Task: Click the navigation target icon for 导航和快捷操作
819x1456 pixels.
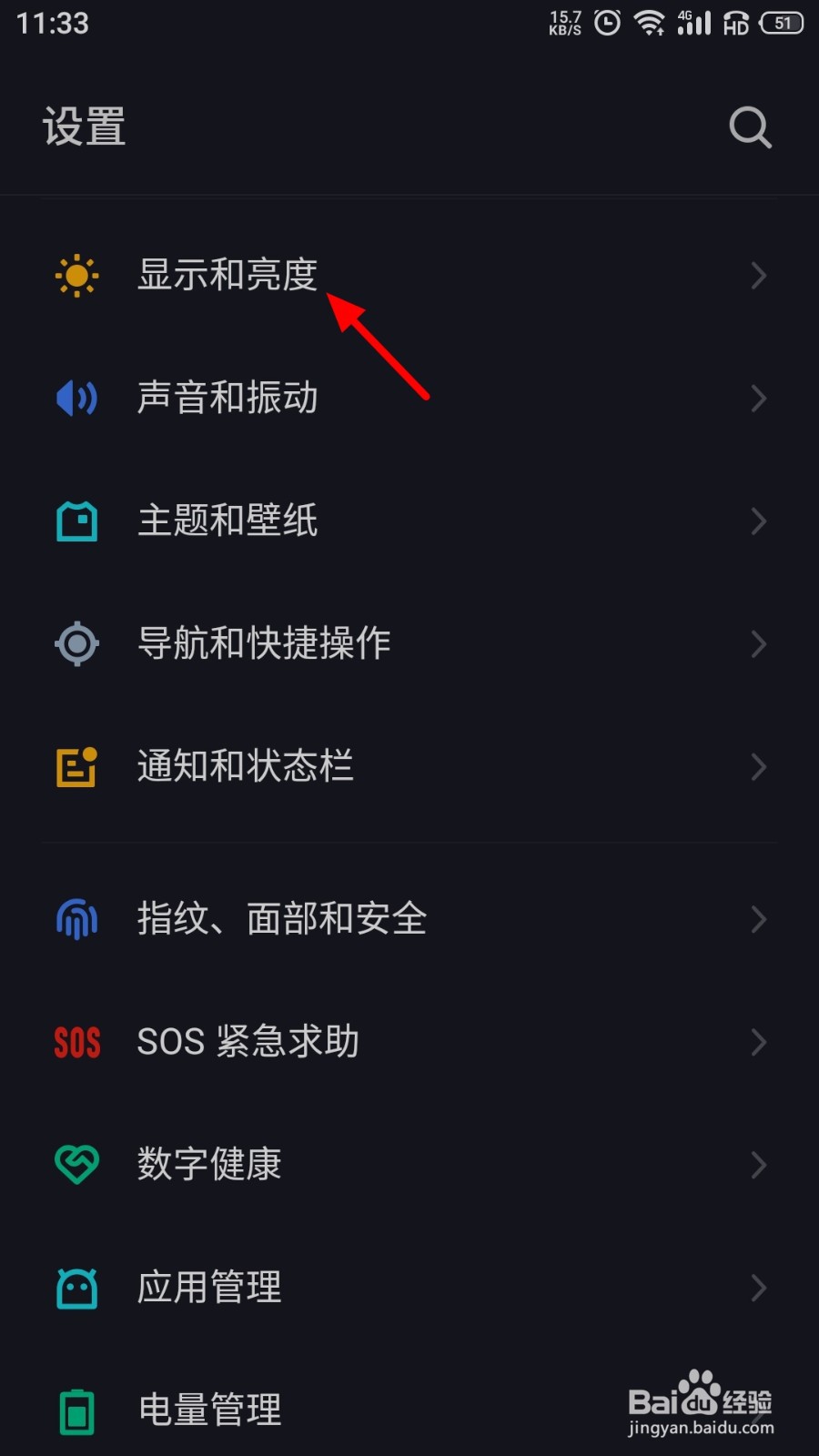Action: [x=76, y=643]
